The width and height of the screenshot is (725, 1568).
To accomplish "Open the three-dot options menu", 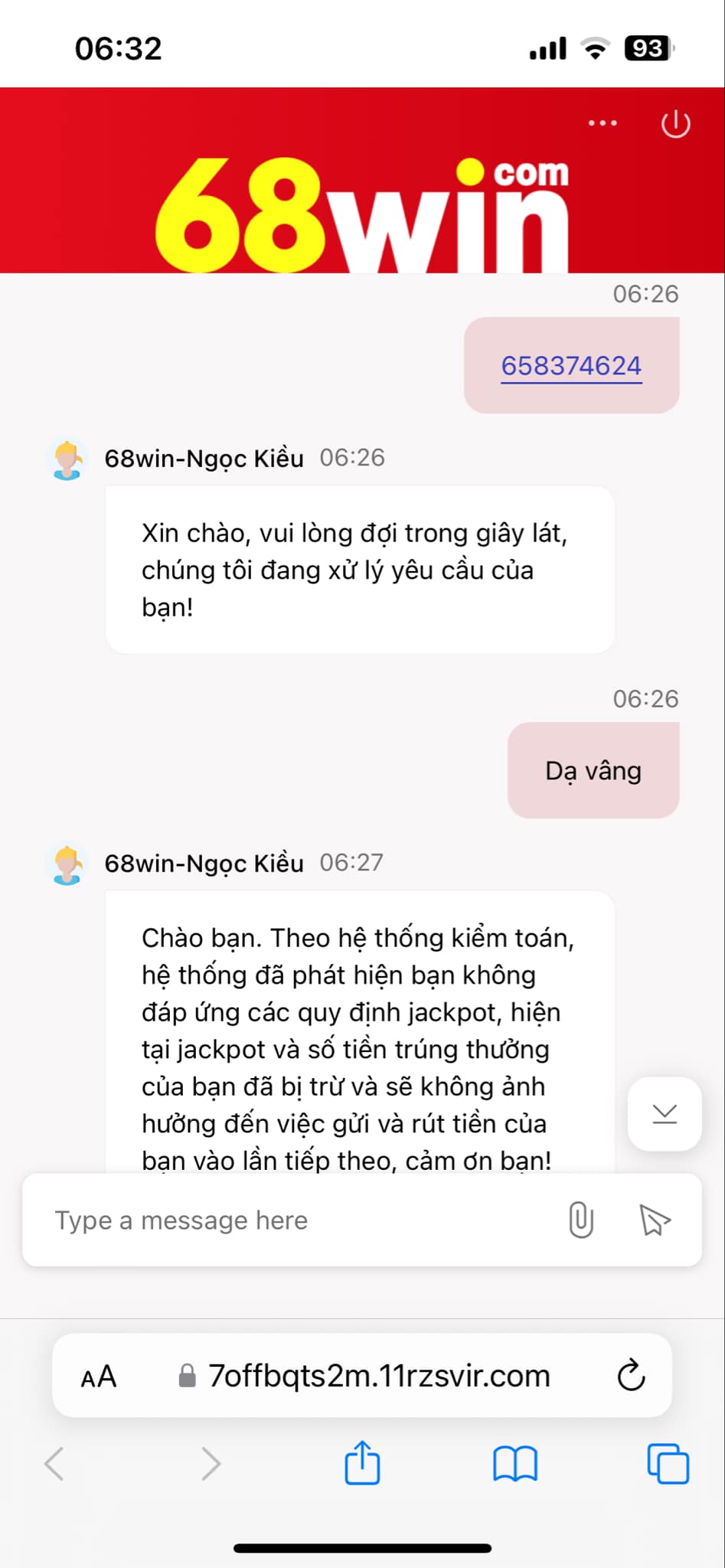I will tap(603, 123).
